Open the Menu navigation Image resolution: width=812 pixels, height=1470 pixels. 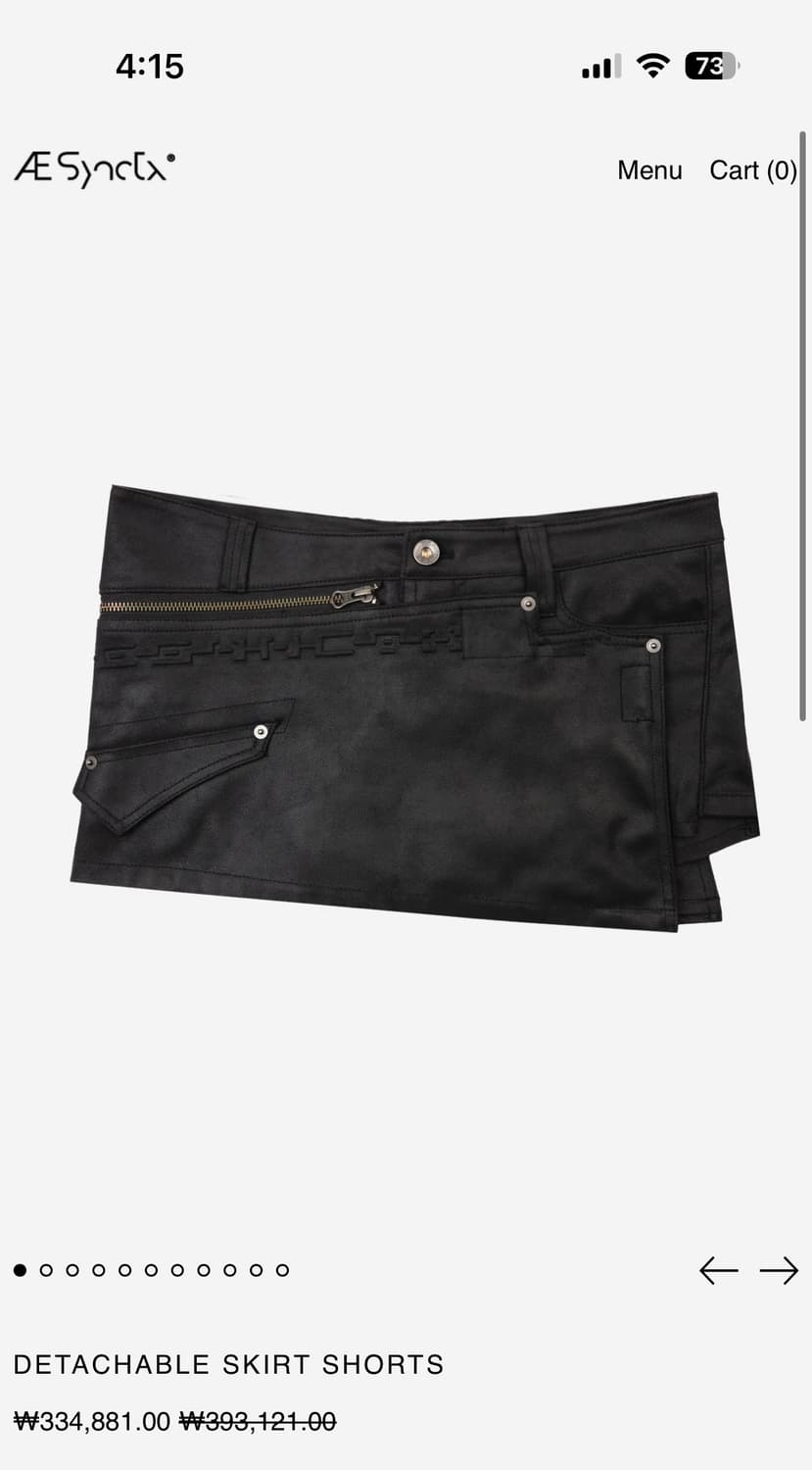[x=649, y=171]
